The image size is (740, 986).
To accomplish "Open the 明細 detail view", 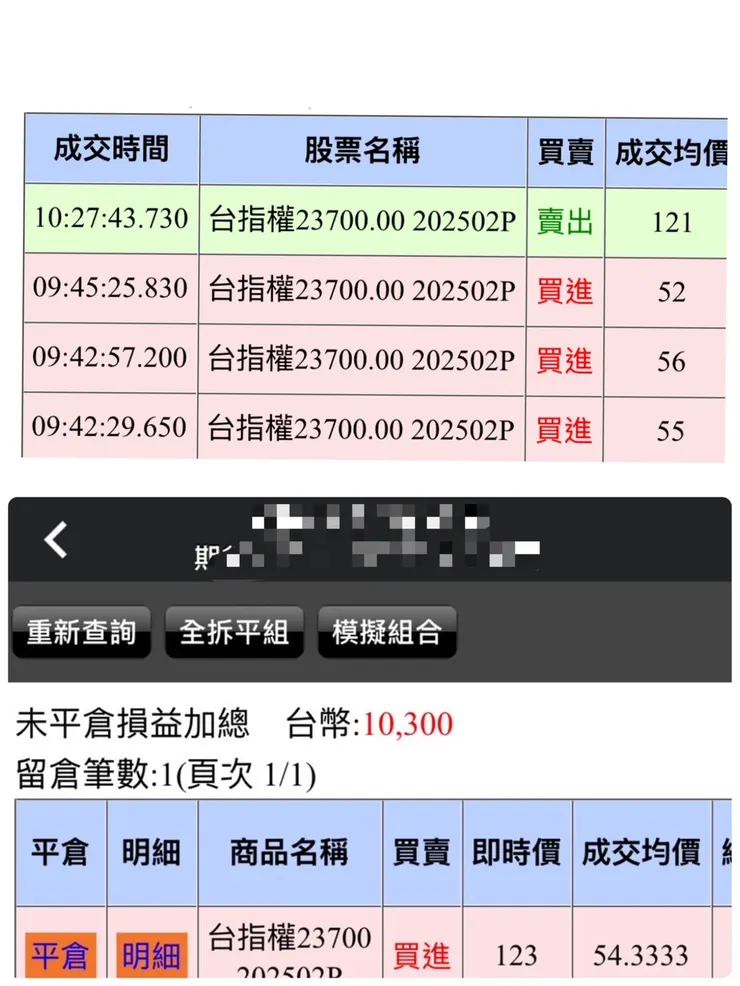I will pos(150,952).
